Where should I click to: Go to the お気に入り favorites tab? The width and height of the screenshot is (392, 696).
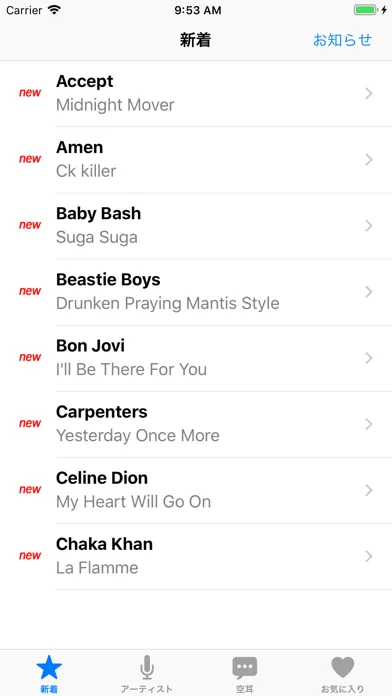(x=343, y=674)
